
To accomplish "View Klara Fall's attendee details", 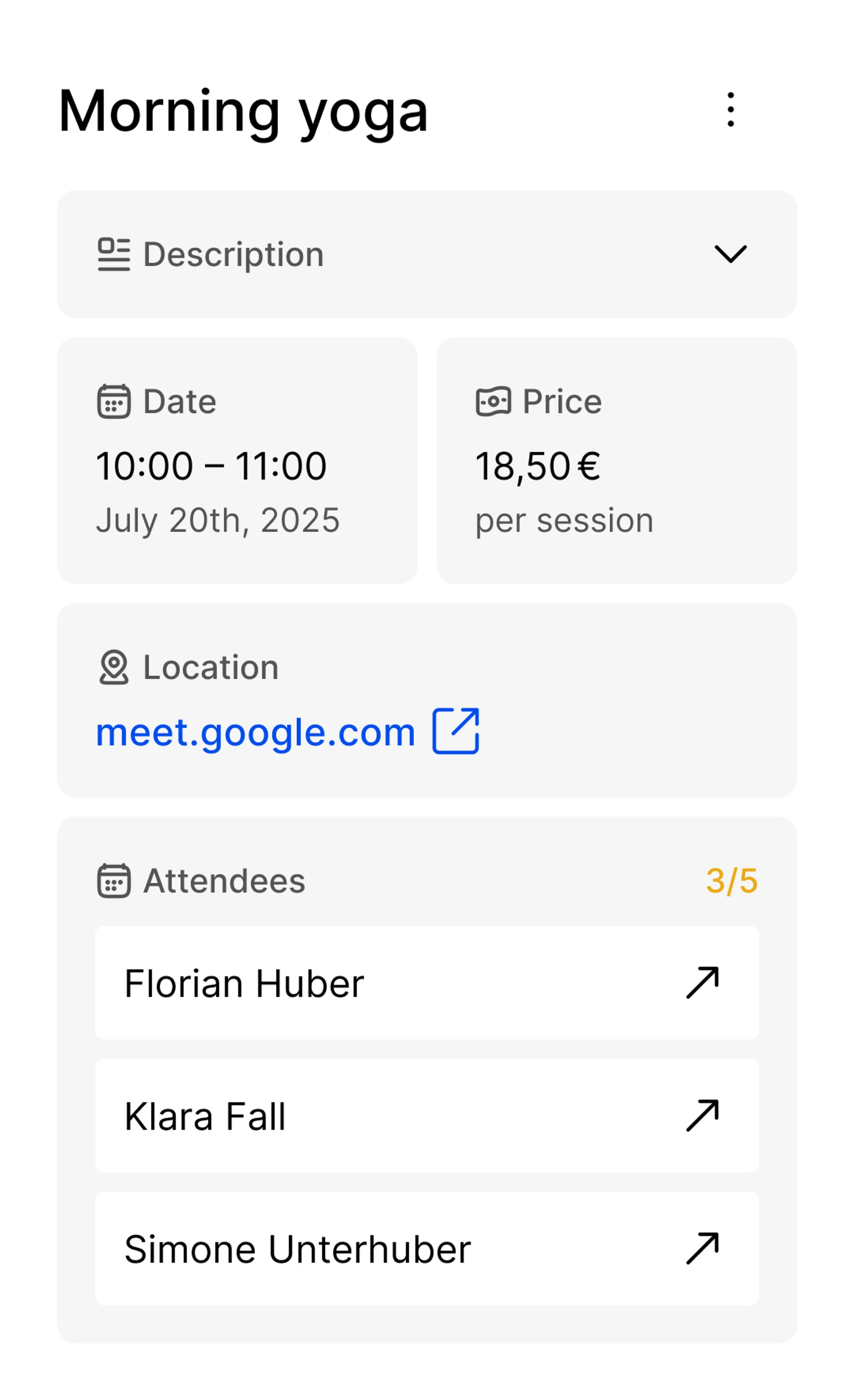I will (x=427, y=1116).
